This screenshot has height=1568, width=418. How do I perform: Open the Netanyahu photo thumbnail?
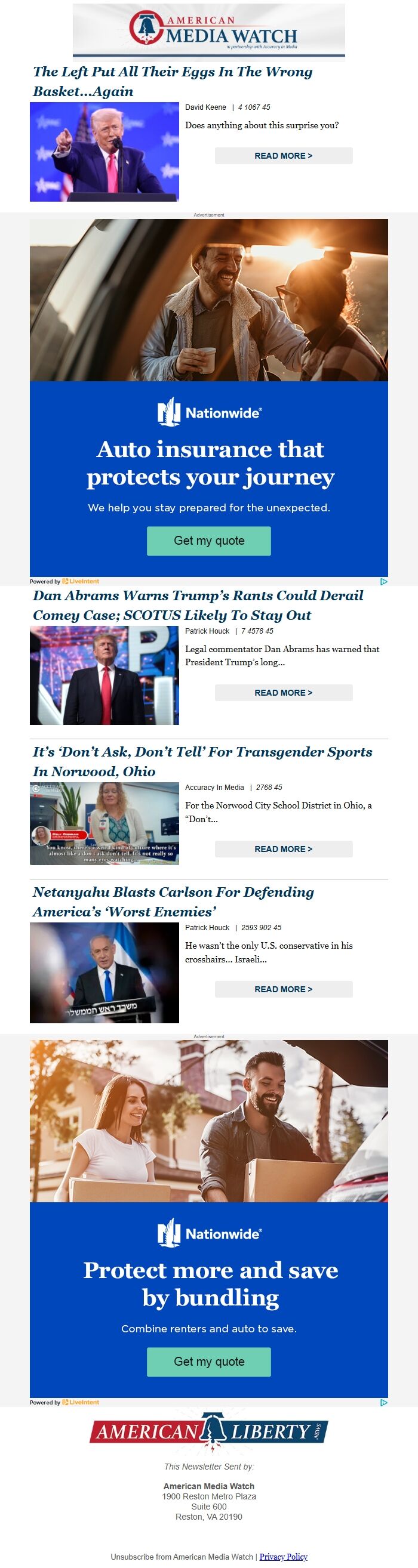104,972
